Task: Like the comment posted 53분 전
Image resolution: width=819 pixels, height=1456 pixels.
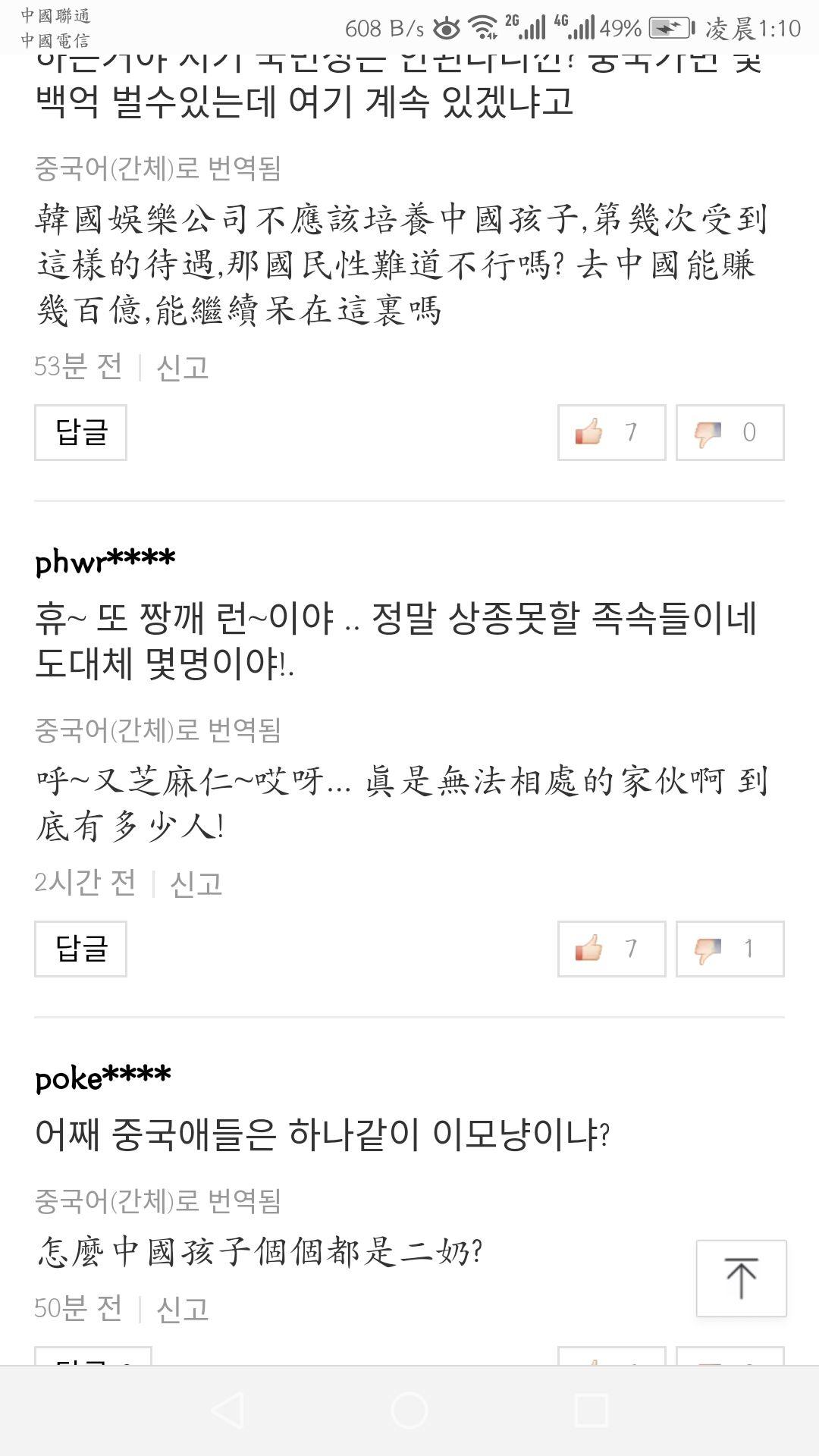Action: point(611,432)
